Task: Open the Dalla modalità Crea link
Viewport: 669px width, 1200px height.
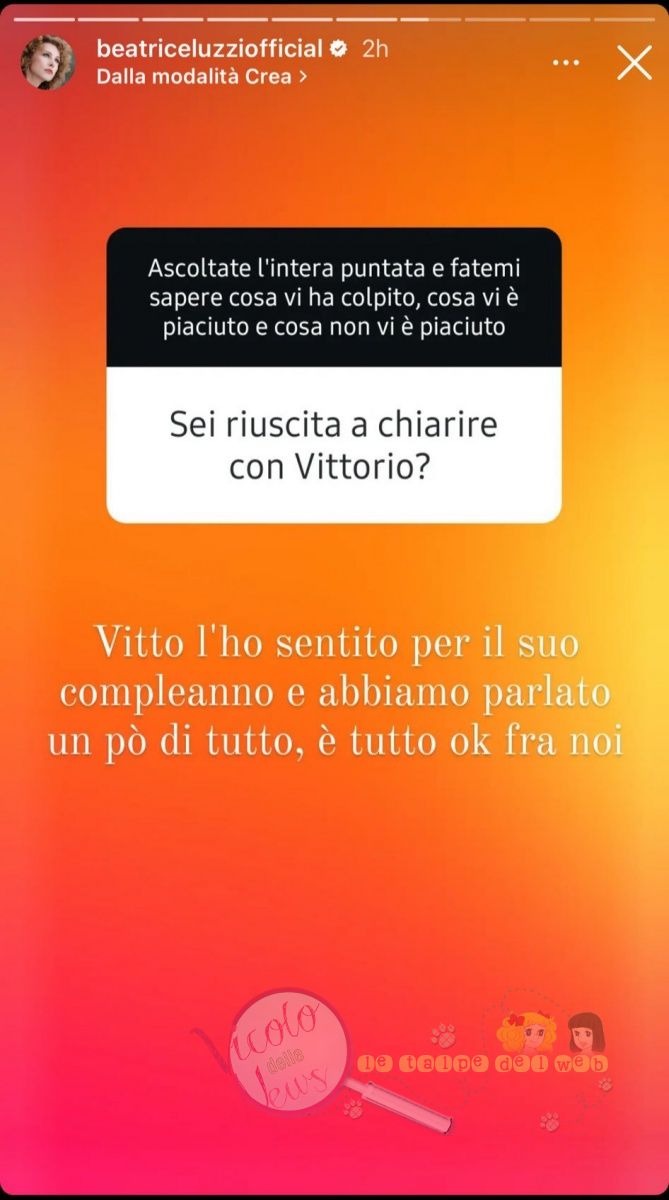Action: tap(201, 76)
